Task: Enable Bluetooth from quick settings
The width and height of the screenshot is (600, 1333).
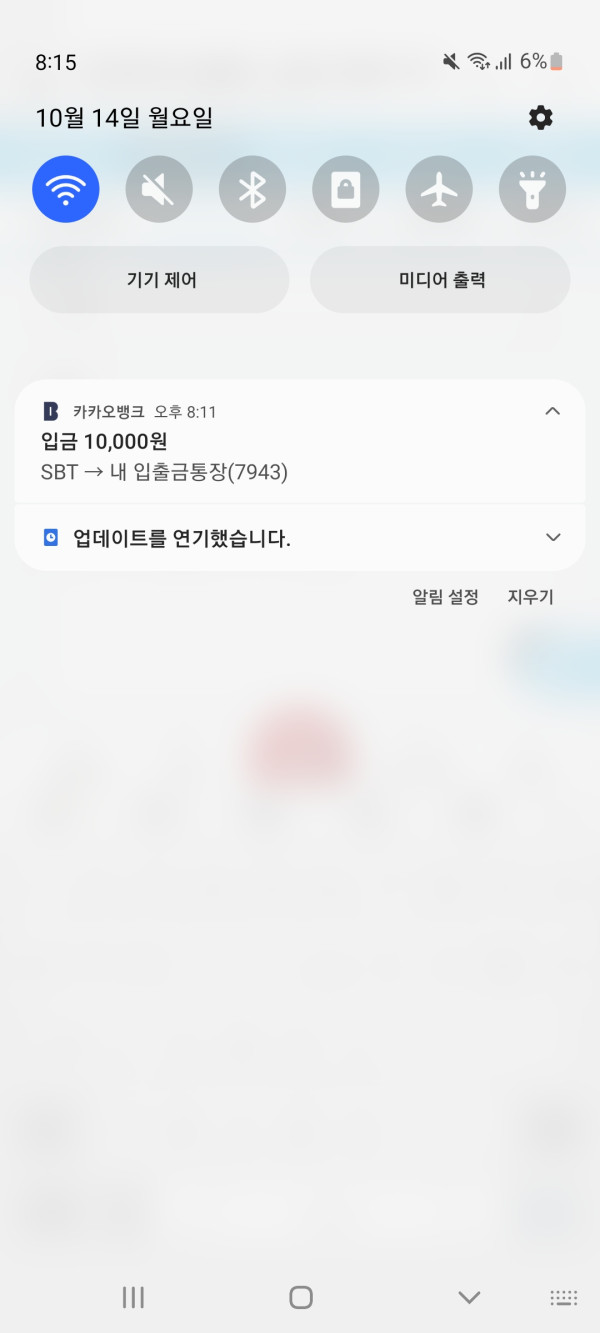Action: coord(252,189)
